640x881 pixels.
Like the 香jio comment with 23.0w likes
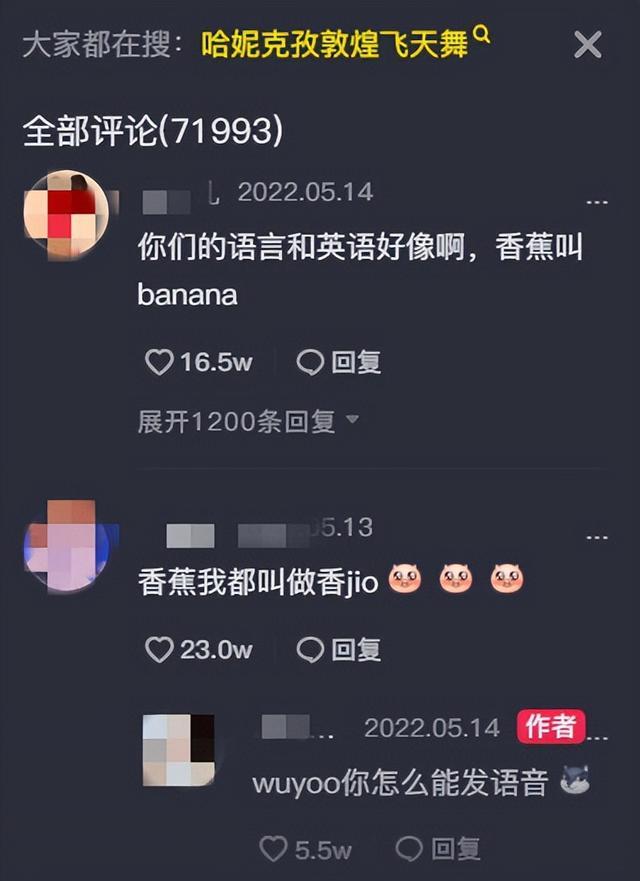pyautogui.click(x=160, y=650)
